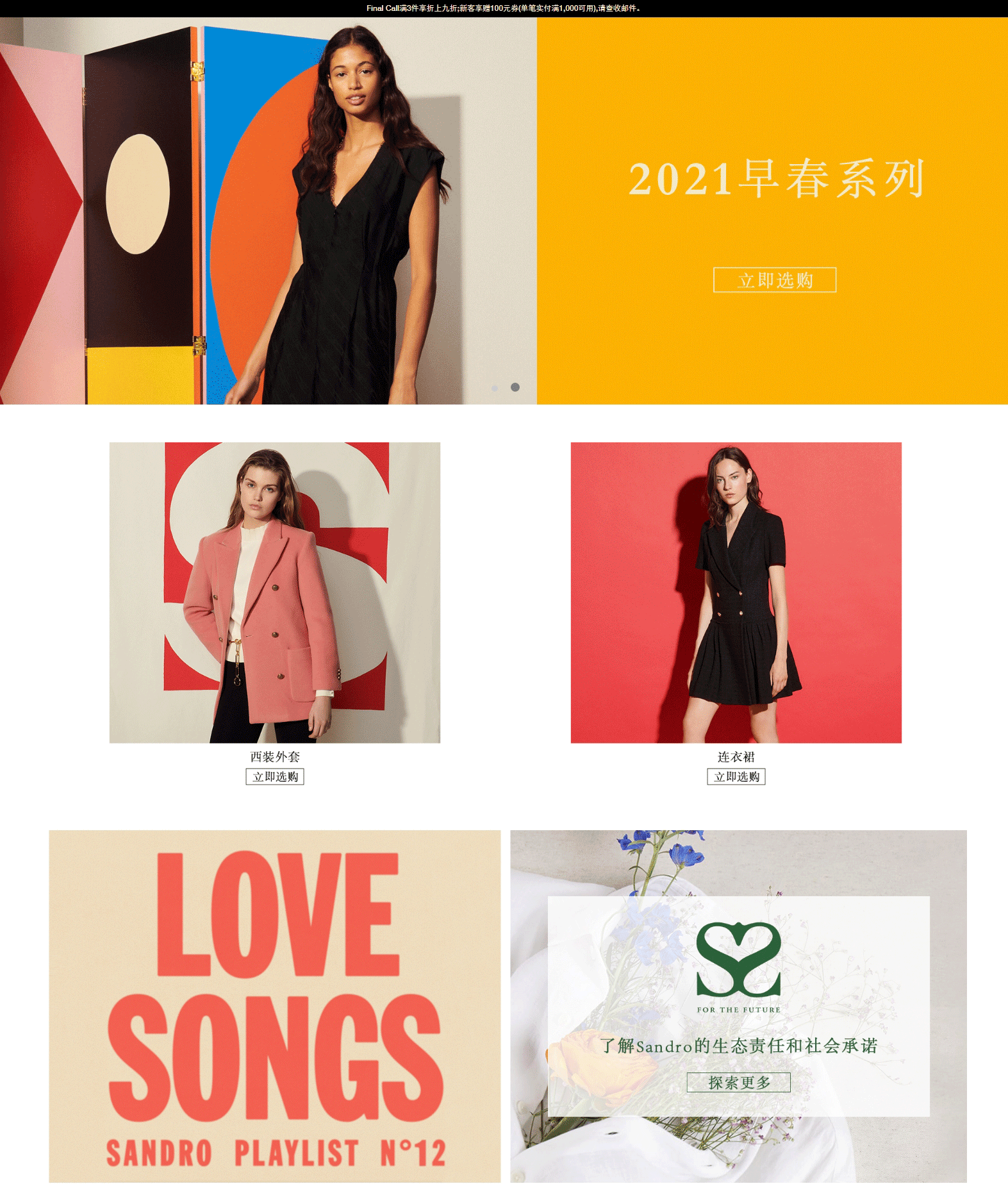Shop 西装外套 via its 立即选购 button
The width and height of the screenshot is (1008, 1202).
click(x=274, y=776)
